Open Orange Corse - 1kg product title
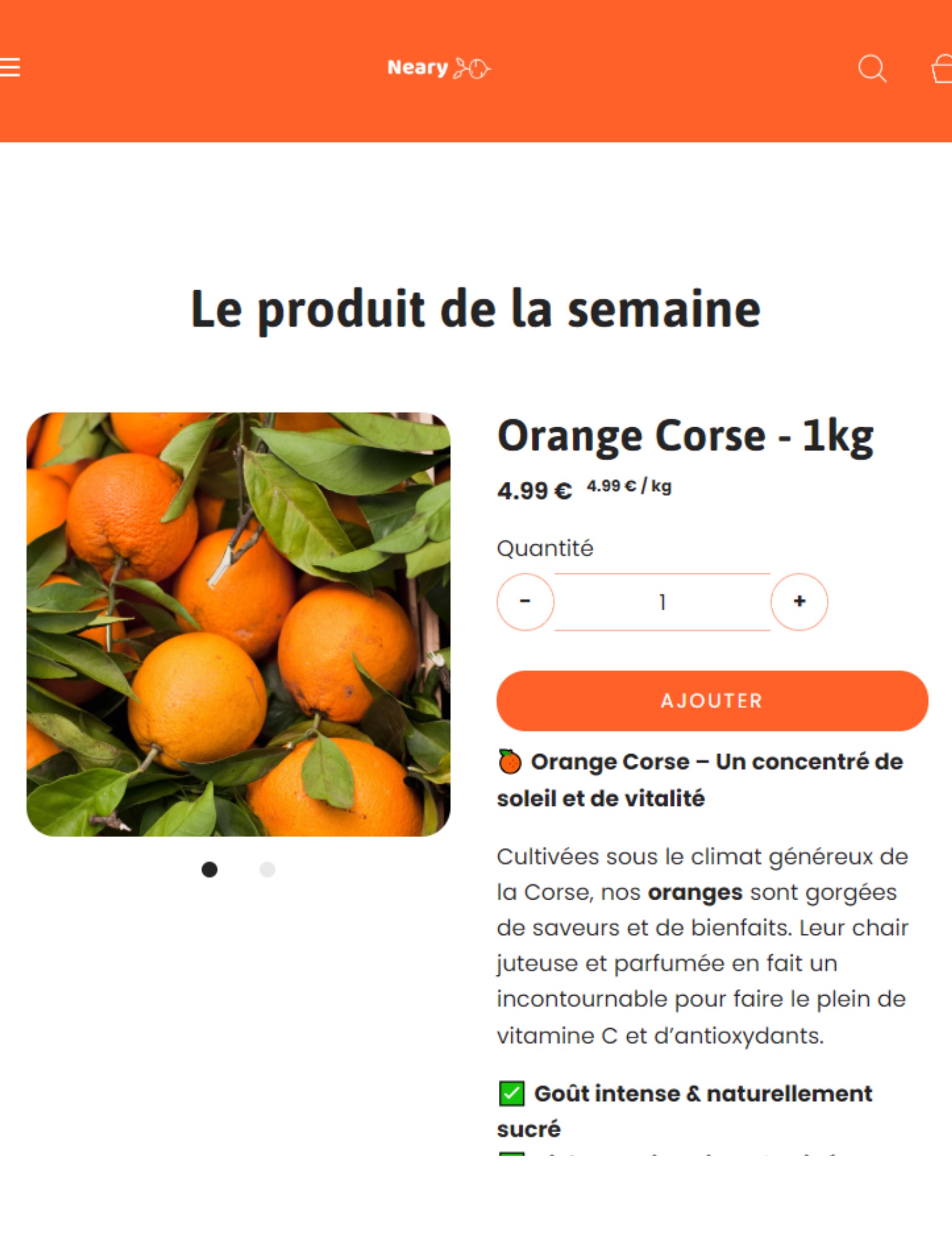 pyautogui.click(x=685, y=436)
